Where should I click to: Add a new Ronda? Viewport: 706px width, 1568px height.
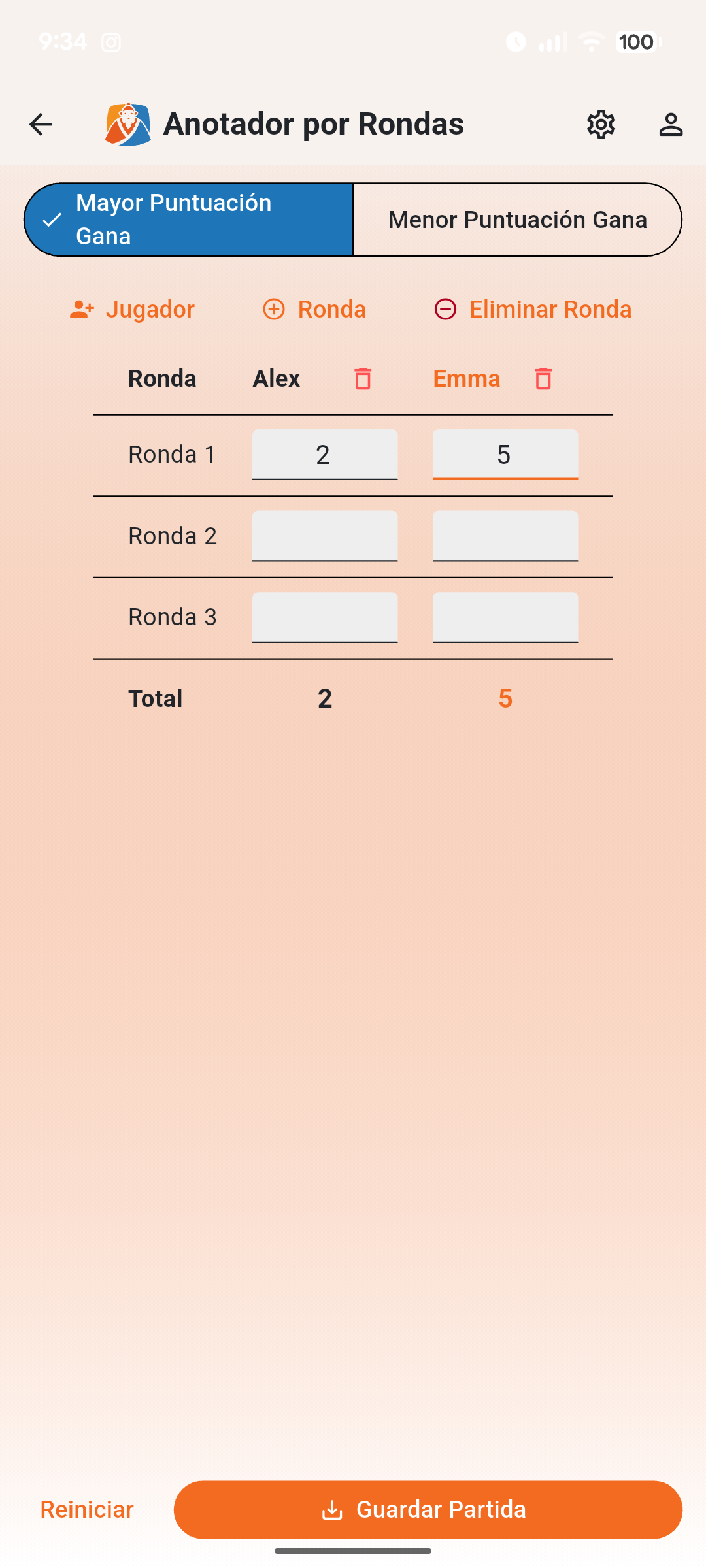314,309
